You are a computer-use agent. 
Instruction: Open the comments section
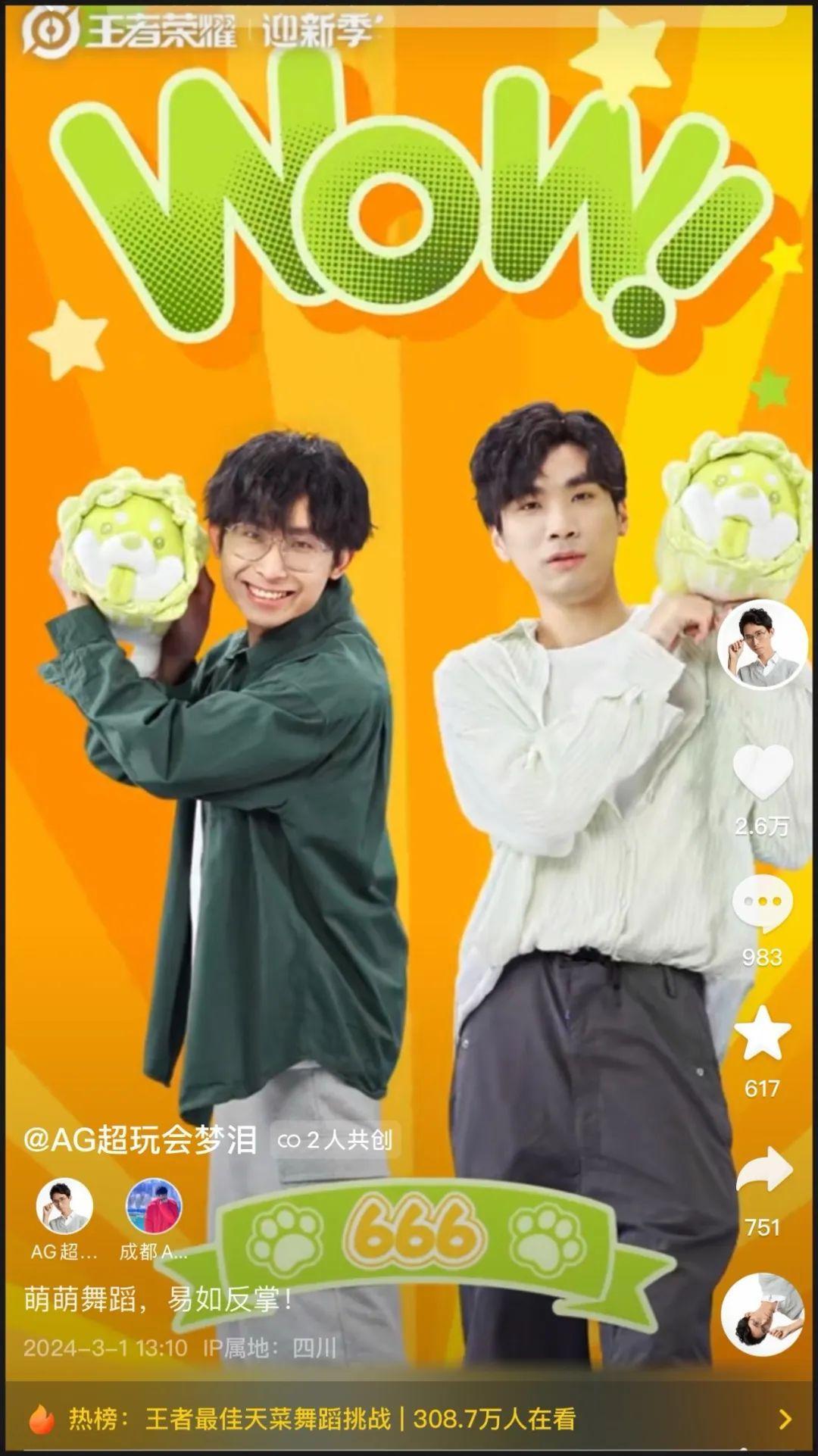762,903
